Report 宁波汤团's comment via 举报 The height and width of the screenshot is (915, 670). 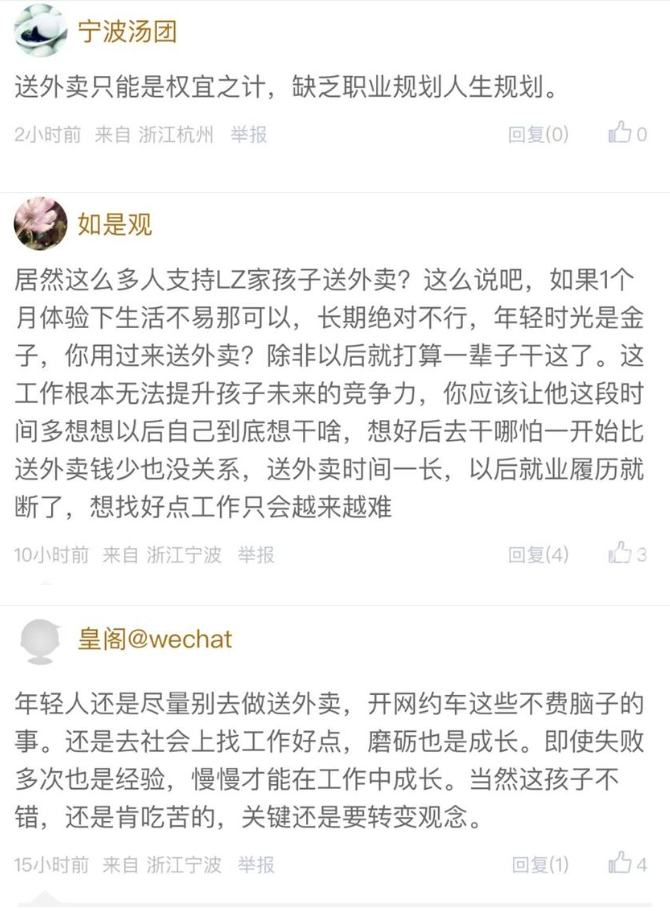(249, 134)
